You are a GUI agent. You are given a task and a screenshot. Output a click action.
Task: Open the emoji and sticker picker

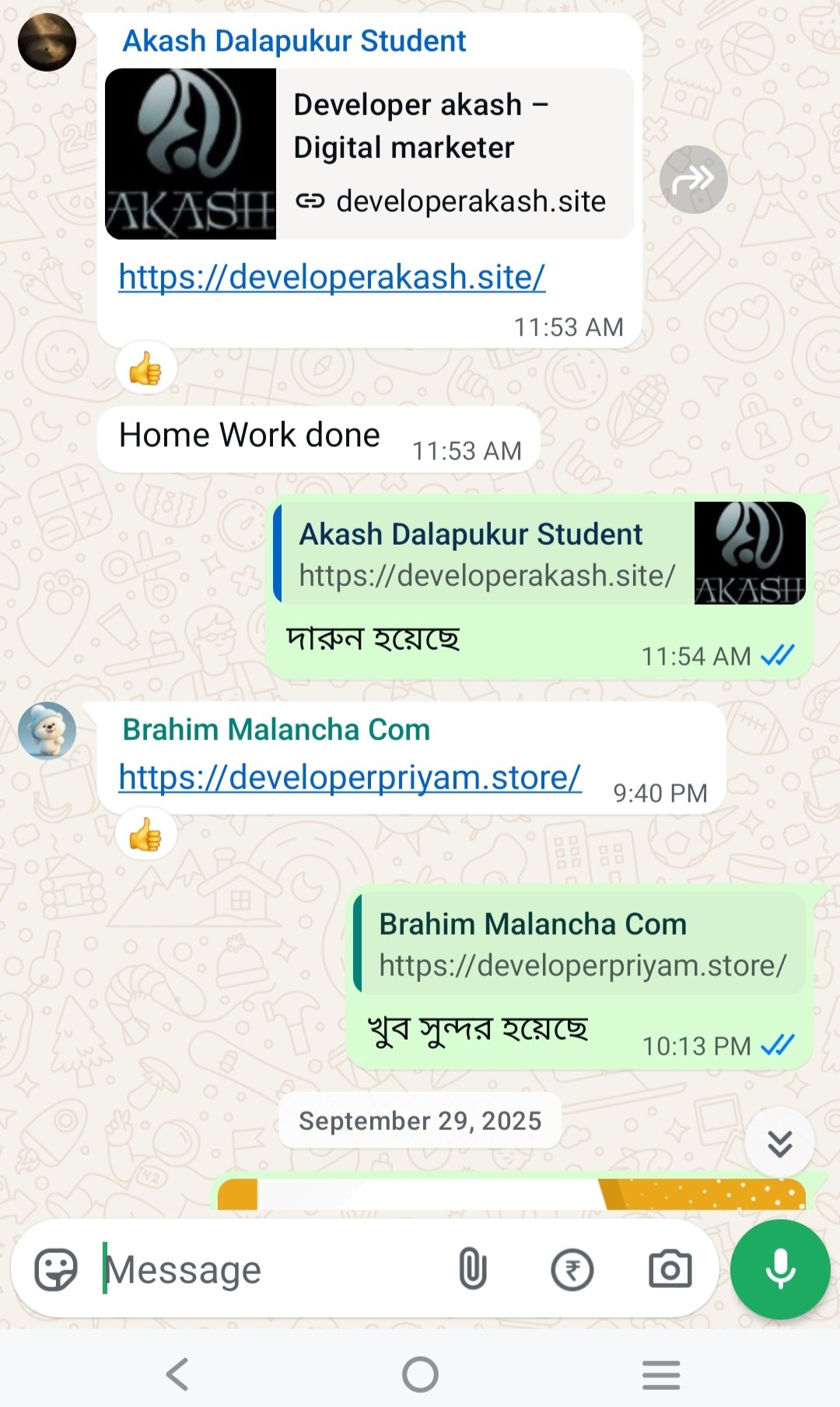(x=56, y=1270)
